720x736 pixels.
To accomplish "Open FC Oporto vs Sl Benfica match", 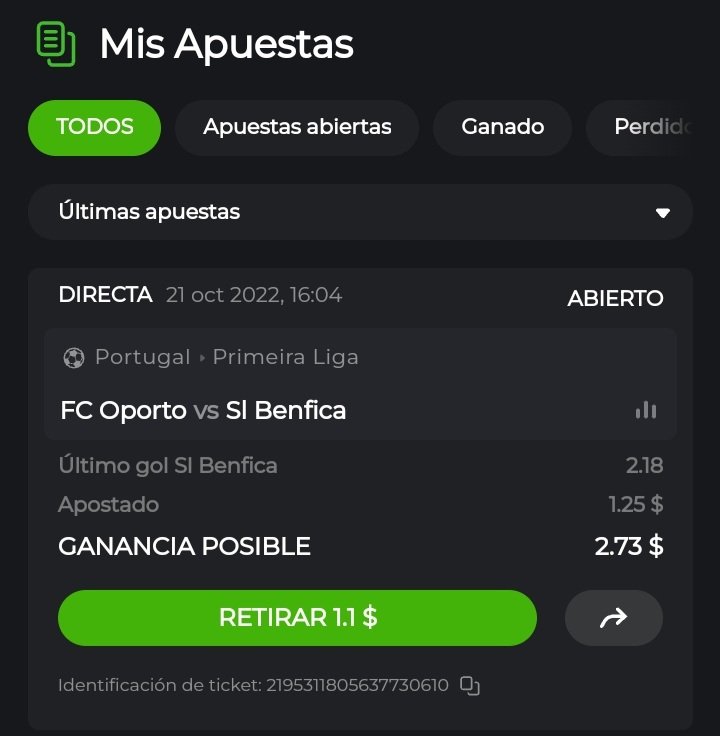I will tap(203, 410).
